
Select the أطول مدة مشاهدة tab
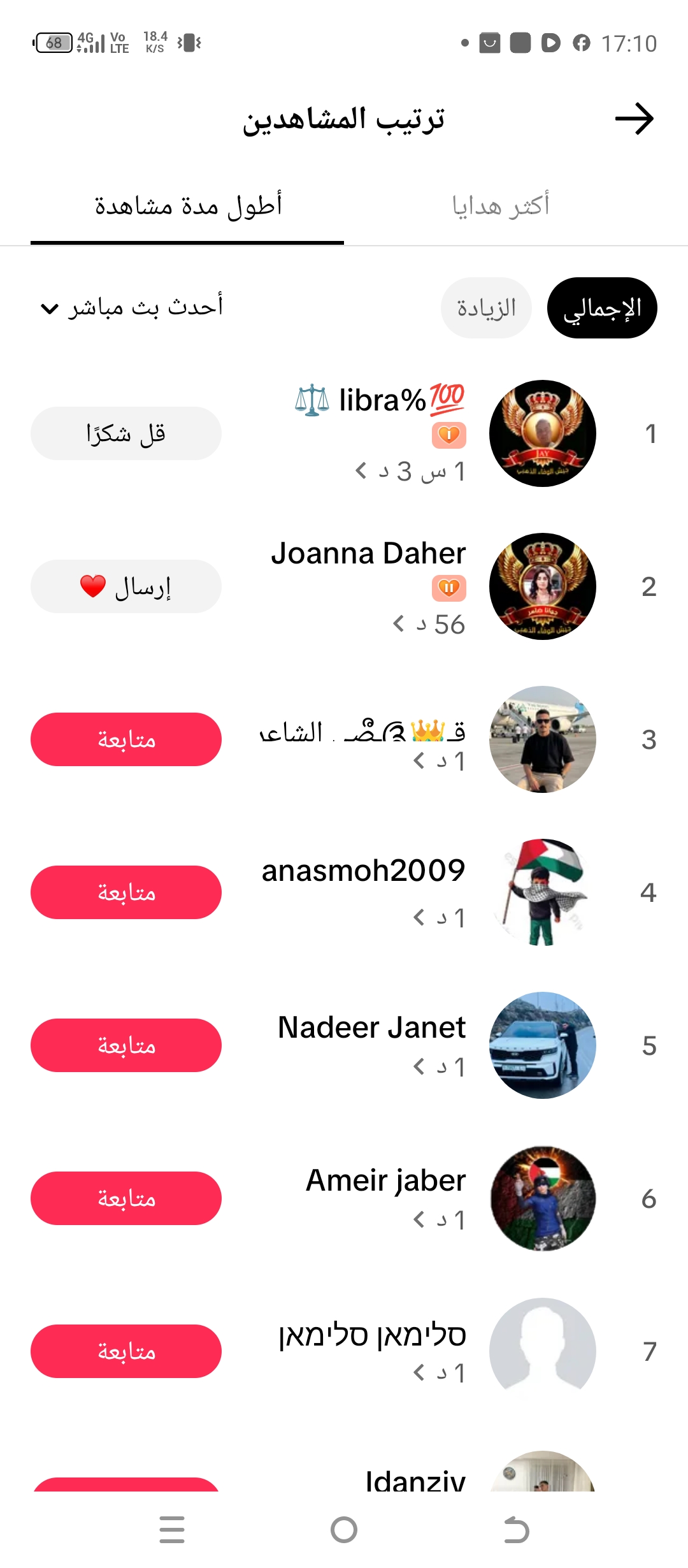pos(188,206)
